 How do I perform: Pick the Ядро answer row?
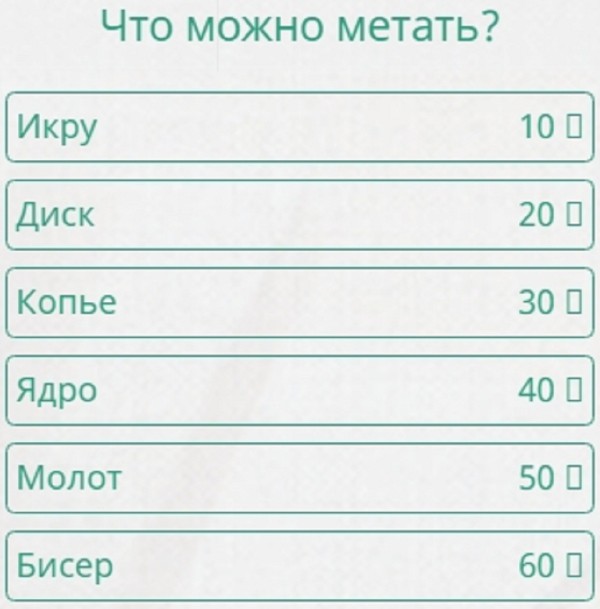tap(300, 390)
